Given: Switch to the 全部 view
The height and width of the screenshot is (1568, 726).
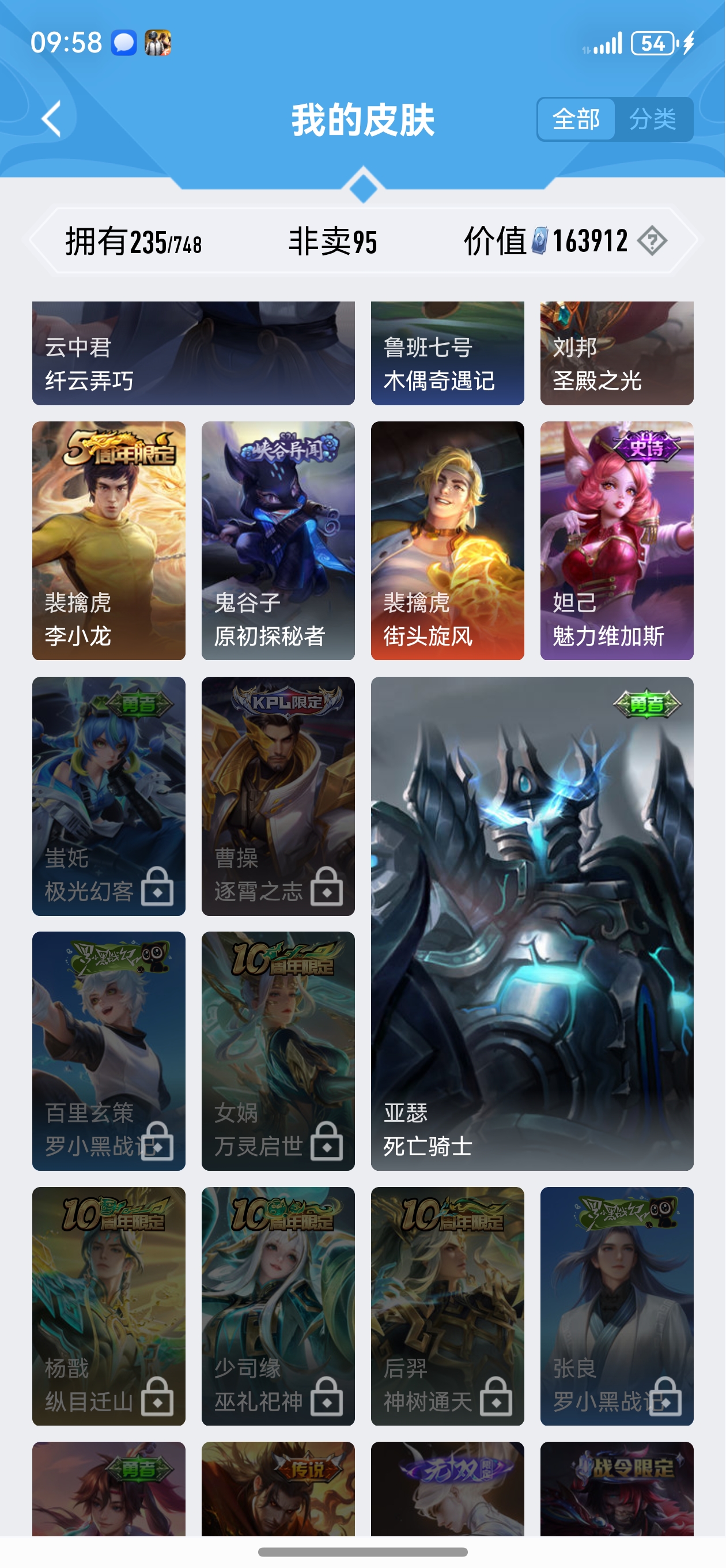Looking at the screenshot, I should click(576, 119).
